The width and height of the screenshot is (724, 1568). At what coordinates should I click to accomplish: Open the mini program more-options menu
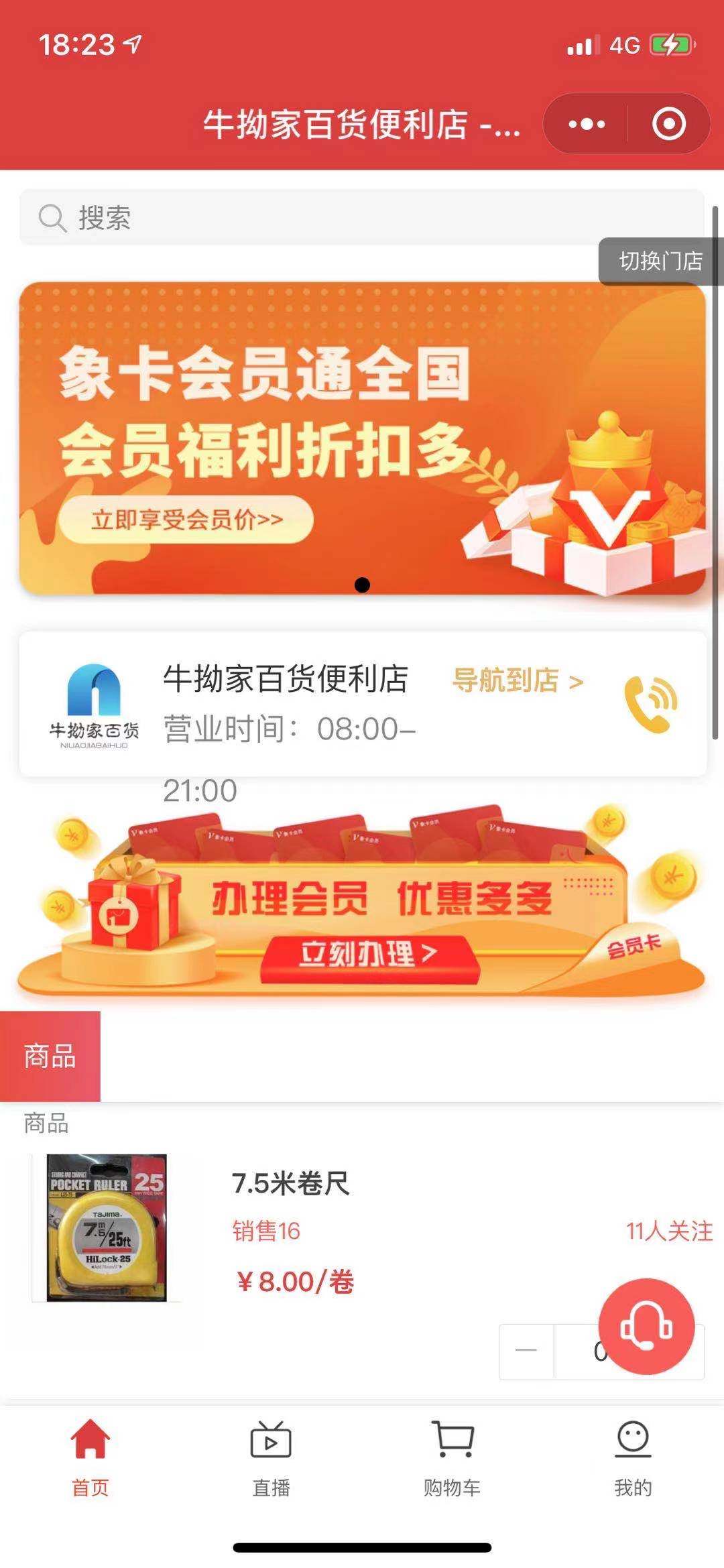586,124
